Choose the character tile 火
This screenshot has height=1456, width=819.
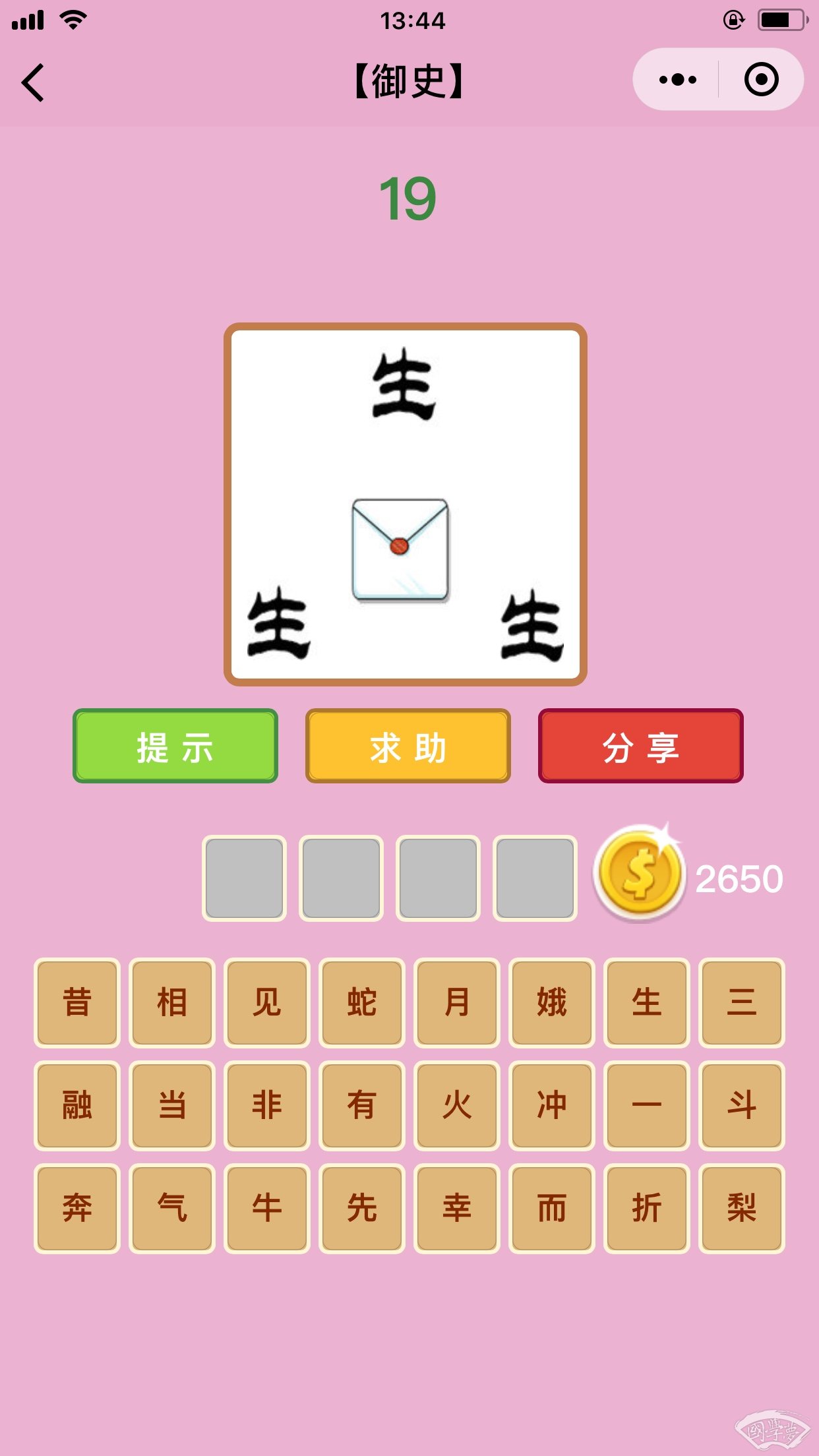pyautogui.click(x=456, y=1105)
